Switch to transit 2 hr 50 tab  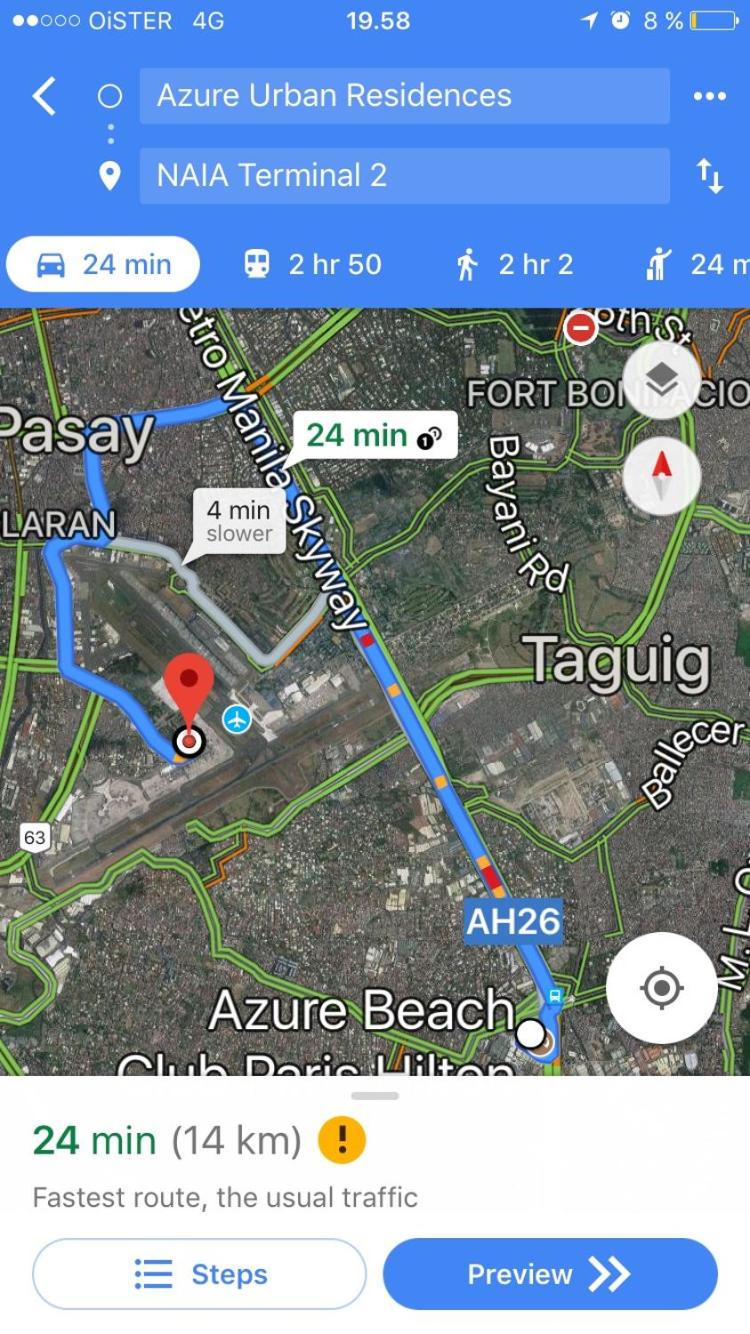click(313, 265)
